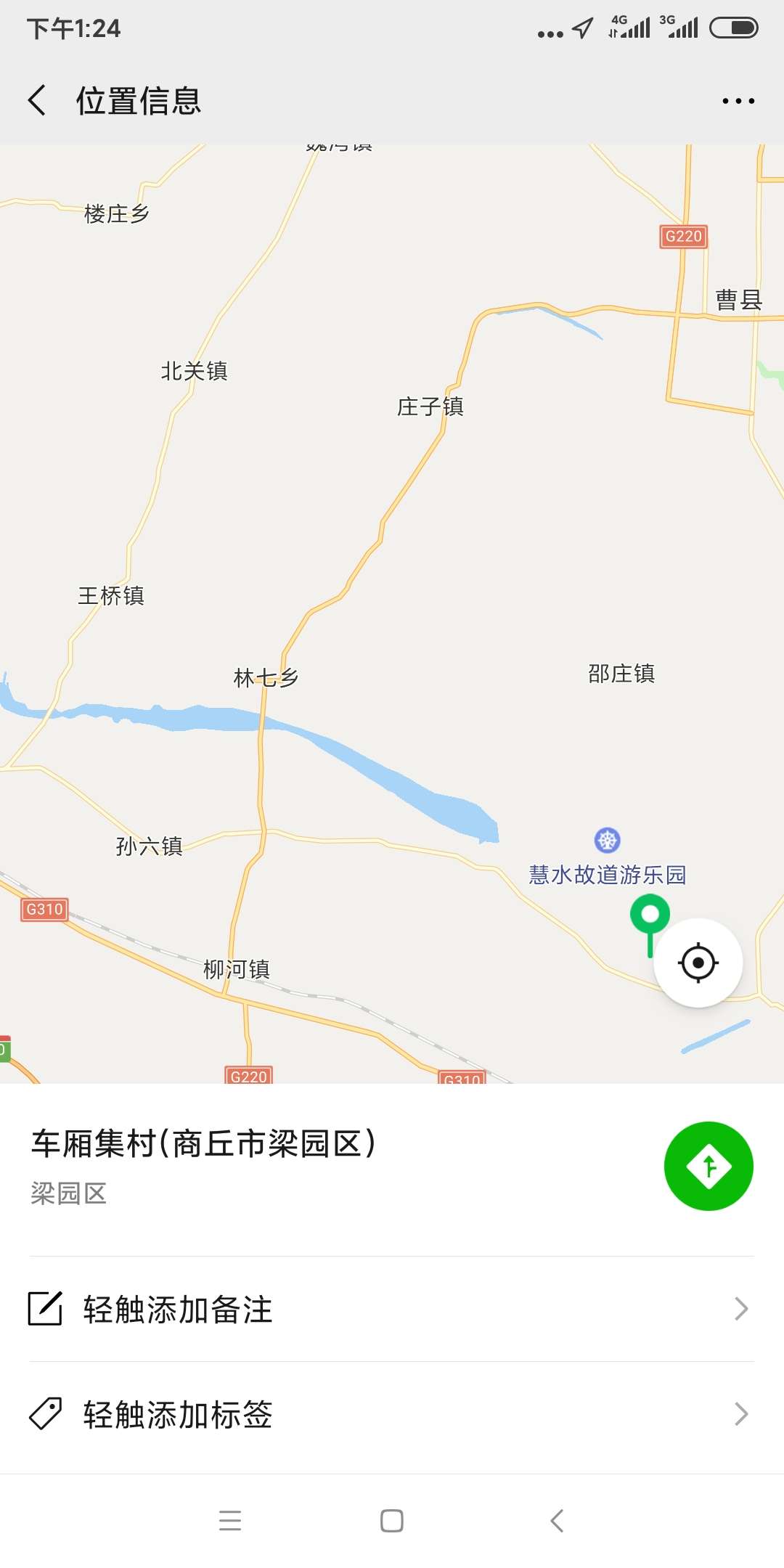Screen dimensions: 784x1568
Task: Open recent apps from the navigation bar
Action: [230, 1520]
